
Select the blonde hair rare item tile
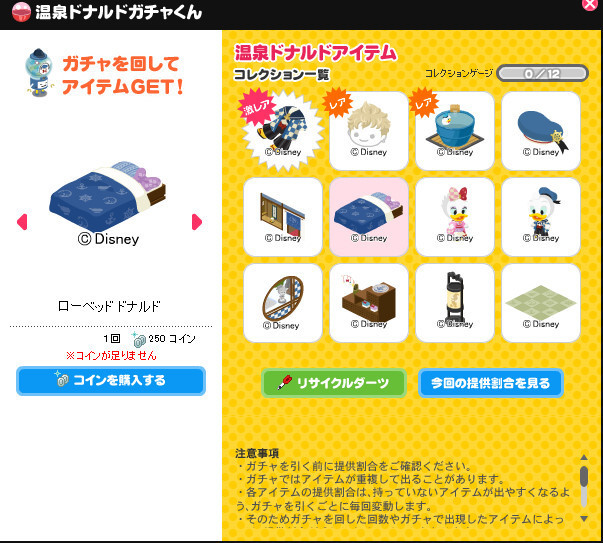pos(369,130)
